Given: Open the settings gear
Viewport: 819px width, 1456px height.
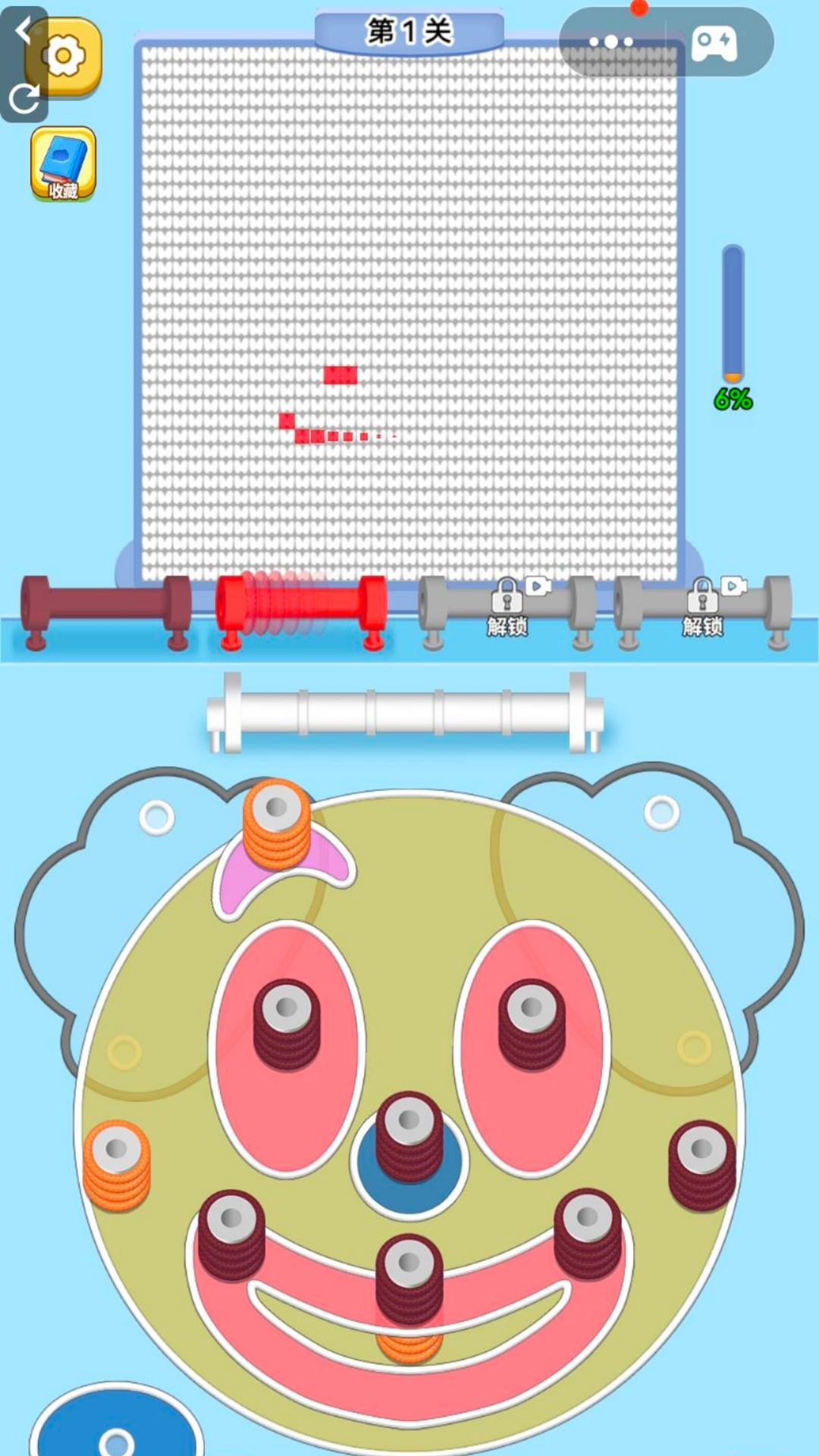Looking at the screenshot, I should pos(65,55).
